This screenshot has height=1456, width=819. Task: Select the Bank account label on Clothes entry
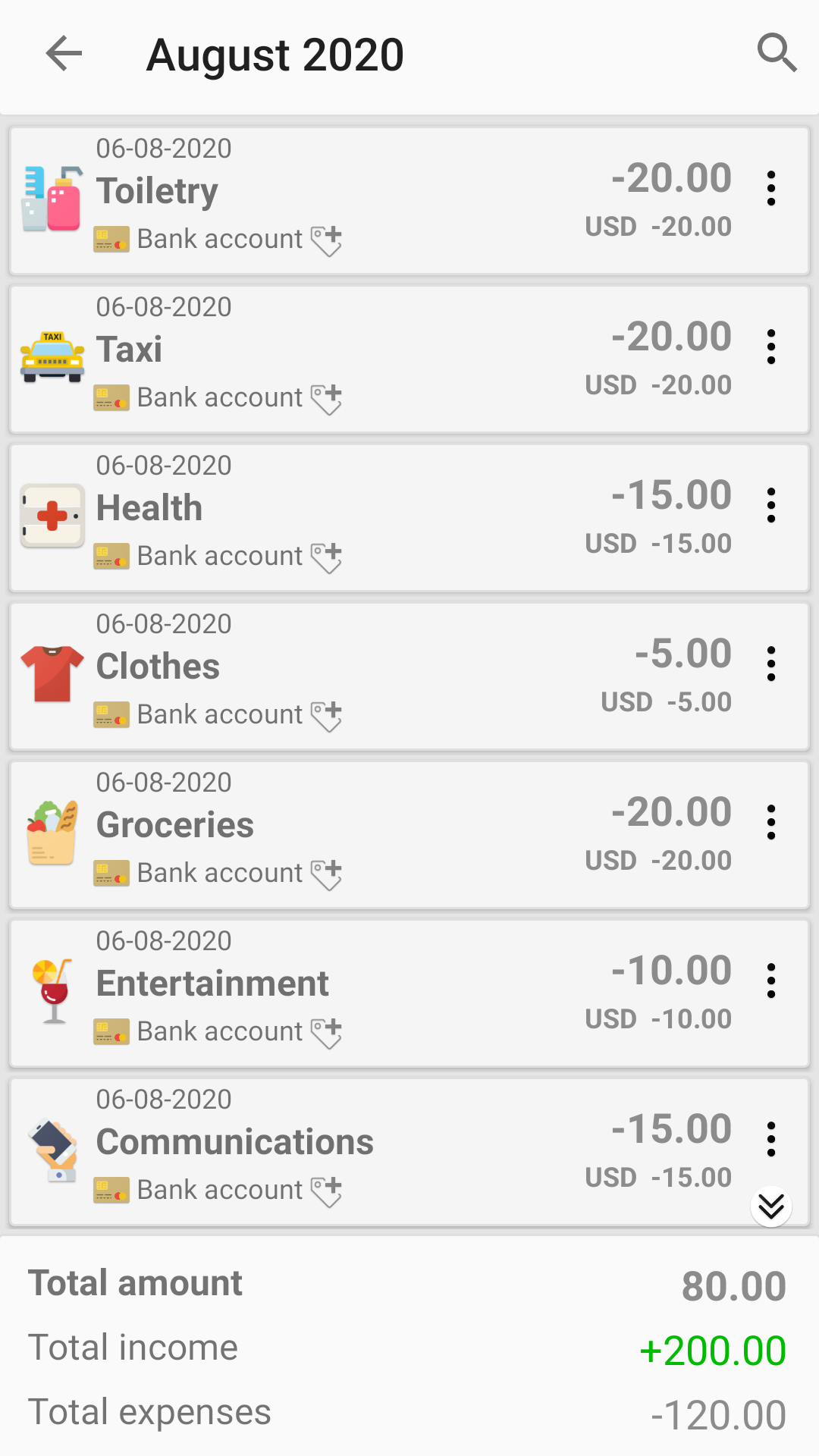click(x=219, y=714)
